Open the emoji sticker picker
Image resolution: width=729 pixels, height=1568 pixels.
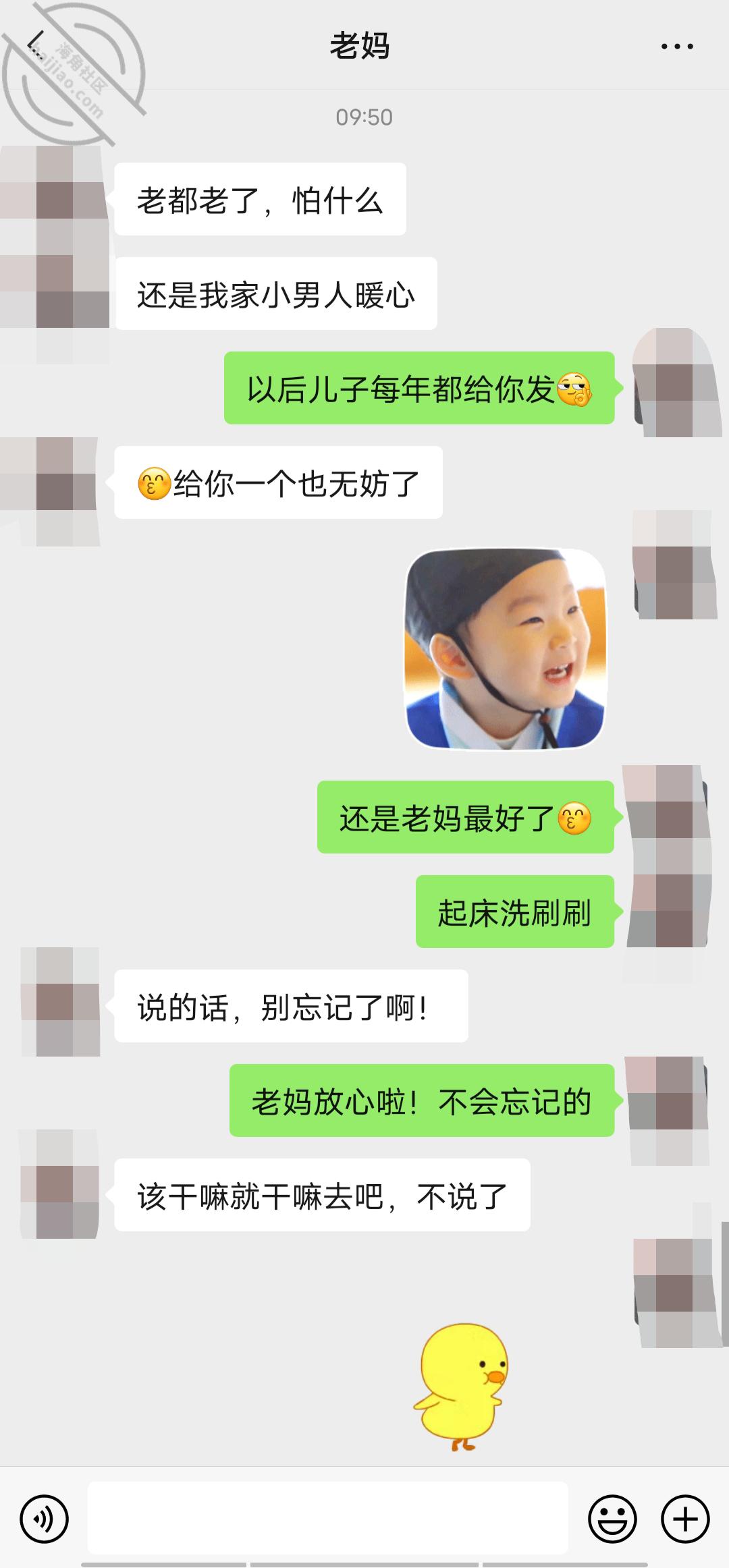pos(612,1519)
